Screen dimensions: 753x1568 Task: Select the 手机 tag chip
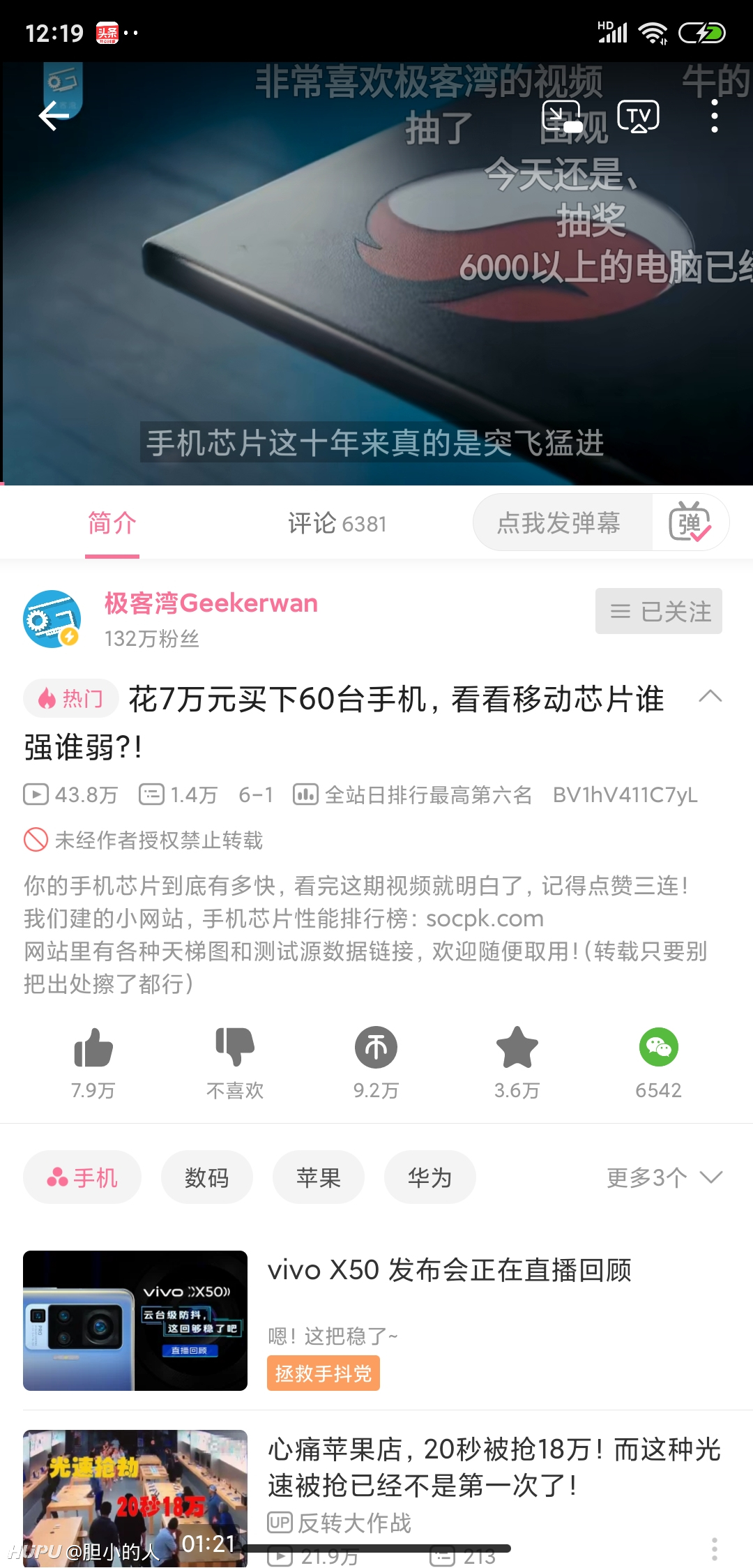82,1177
